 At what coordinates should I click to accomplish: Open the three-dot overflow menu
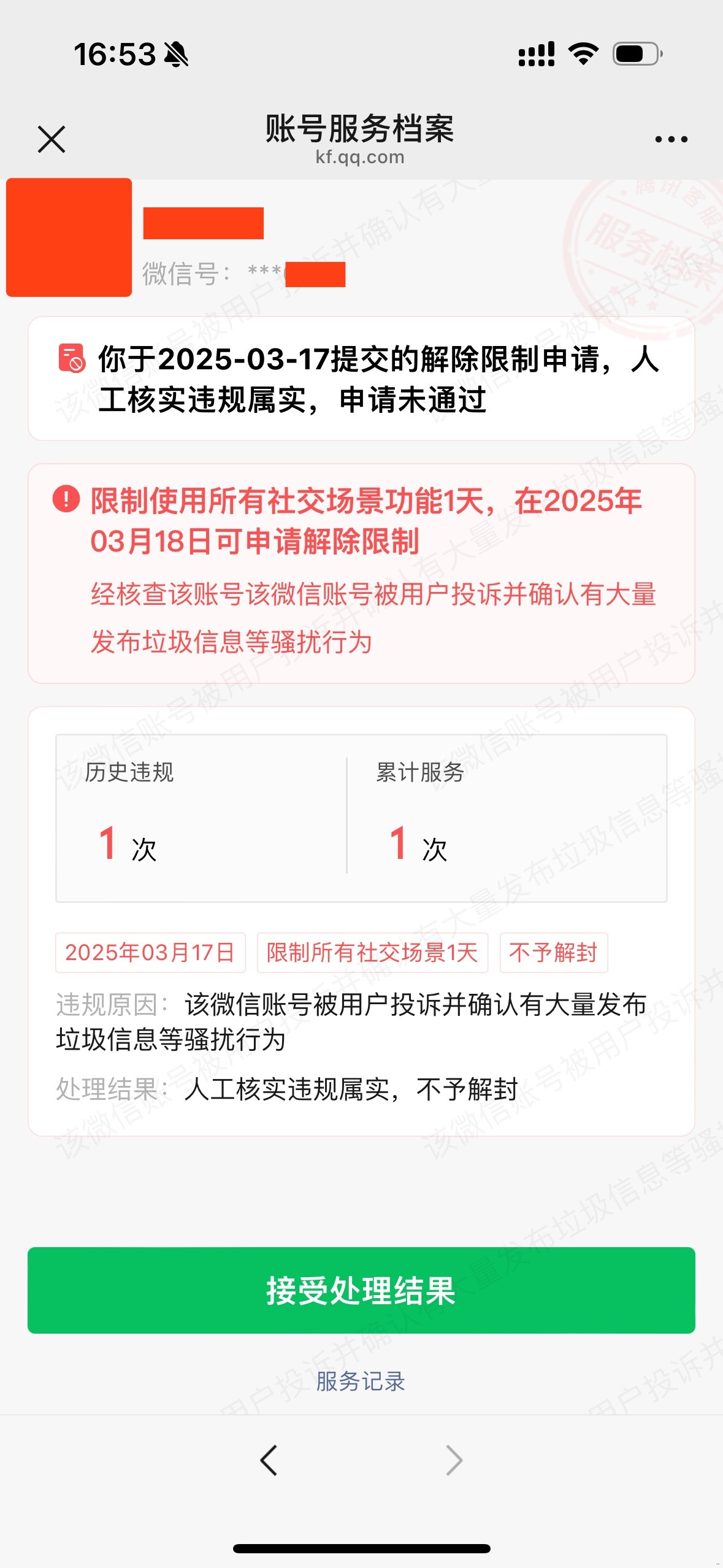point(671,139)
